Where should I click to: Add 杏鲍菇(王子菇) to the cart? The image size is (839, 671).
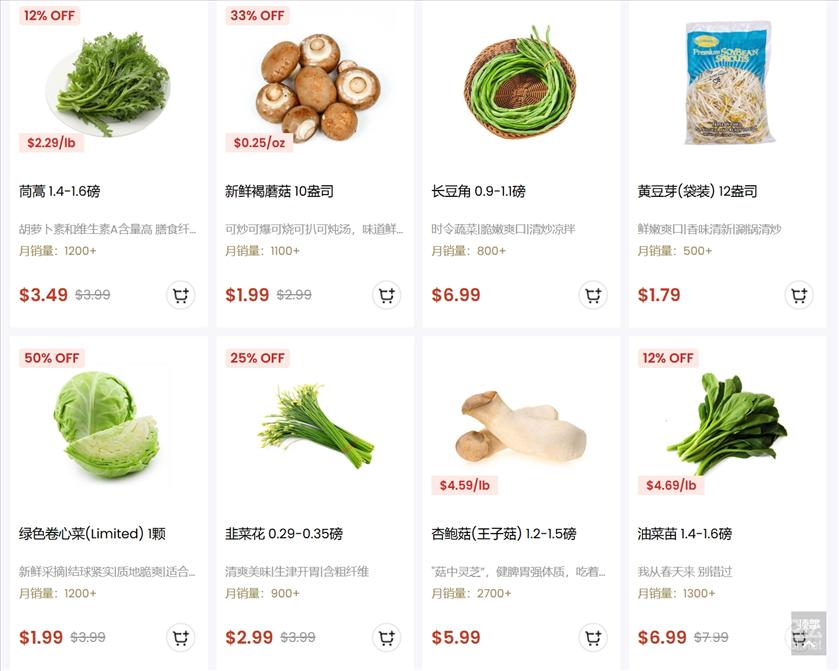(593, 638)
